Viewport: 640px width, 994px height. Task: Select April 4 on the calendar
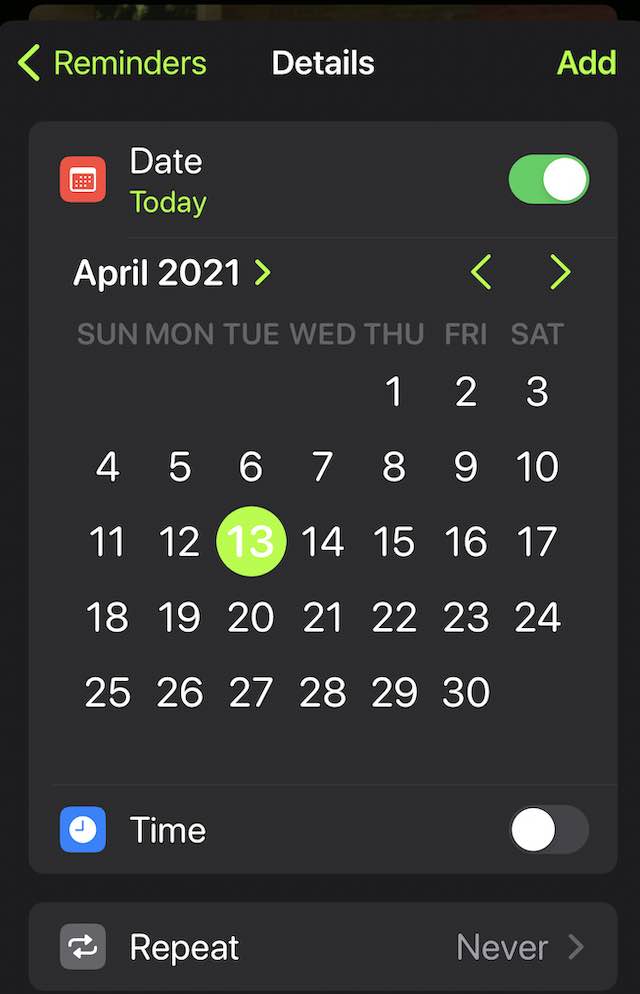(x=108, y=467)
